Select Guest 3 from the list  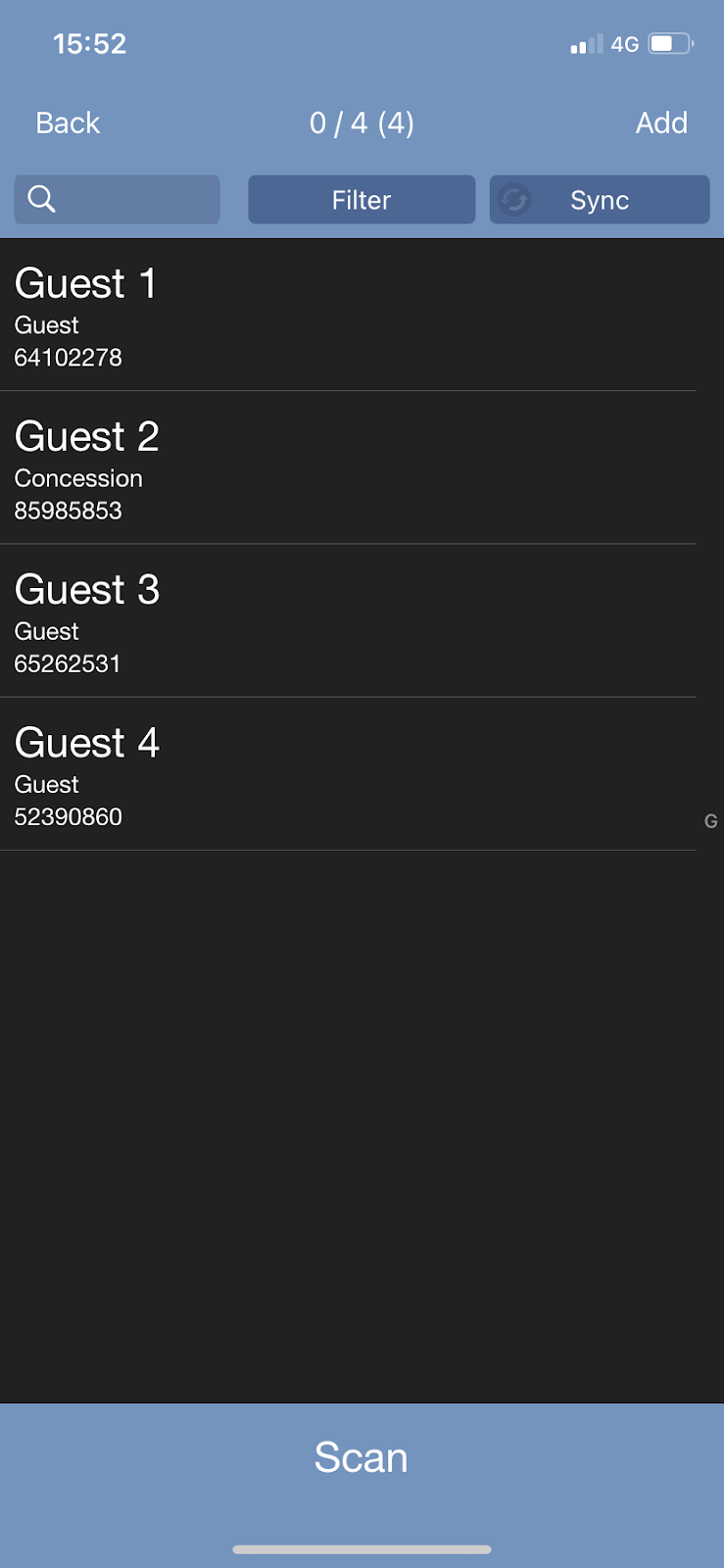tap(348, 620)
